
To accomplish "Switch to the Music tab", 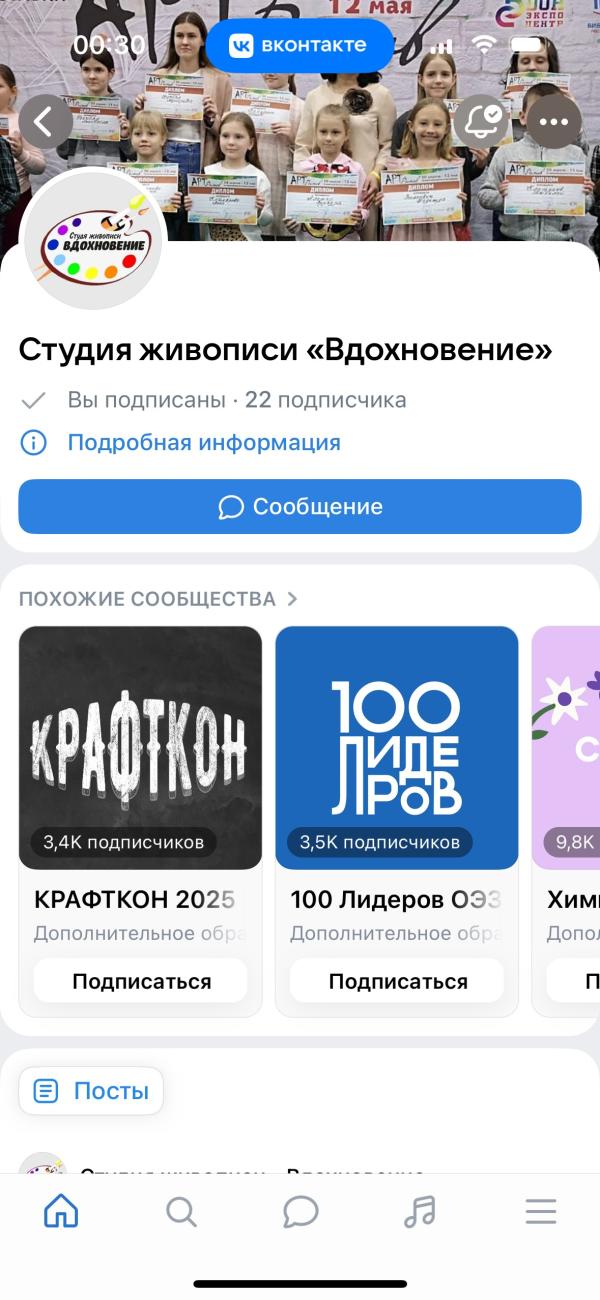I will (420, 1212).
